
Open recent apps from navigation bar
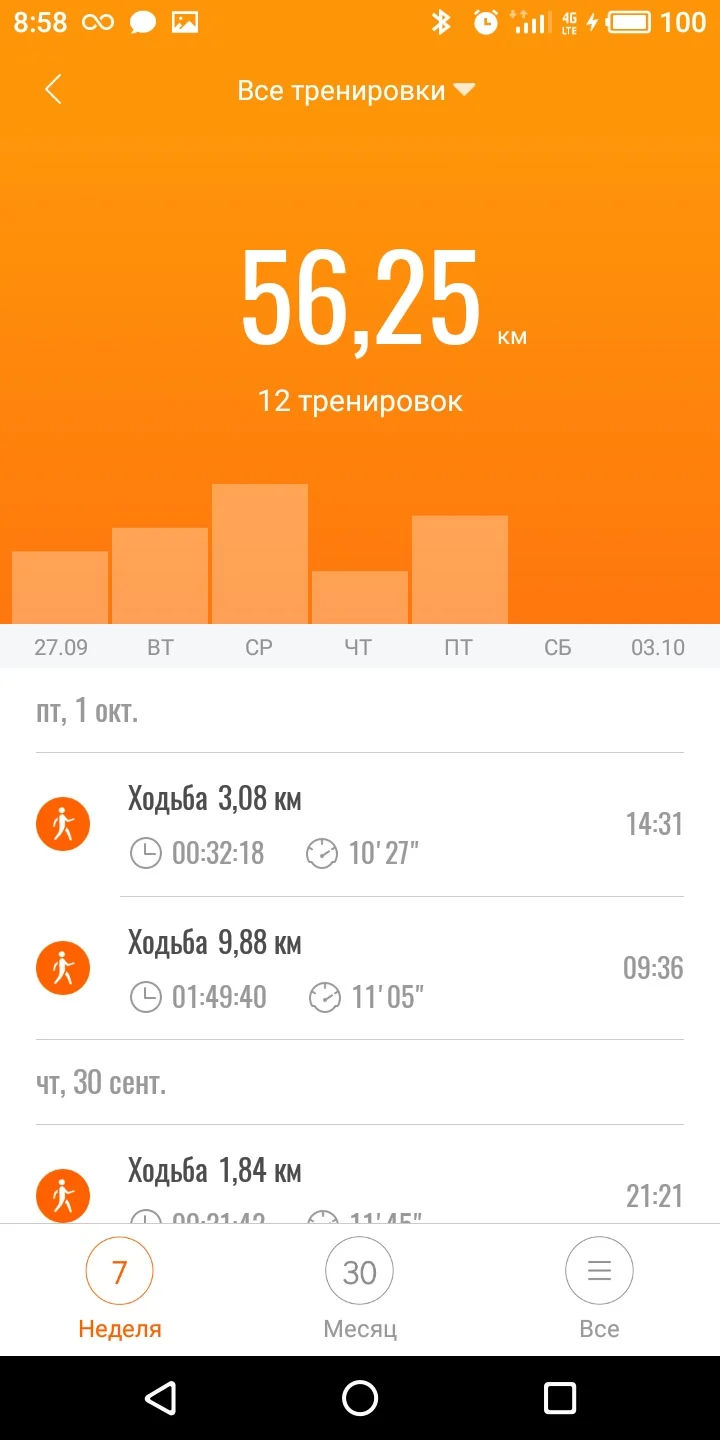[560, 1398]
